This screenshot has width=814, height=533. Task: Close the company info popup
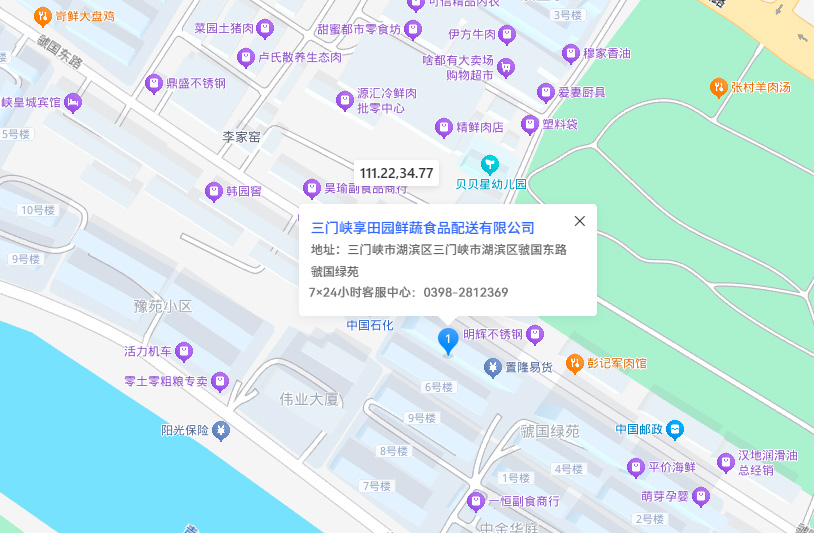click(579, 221)
